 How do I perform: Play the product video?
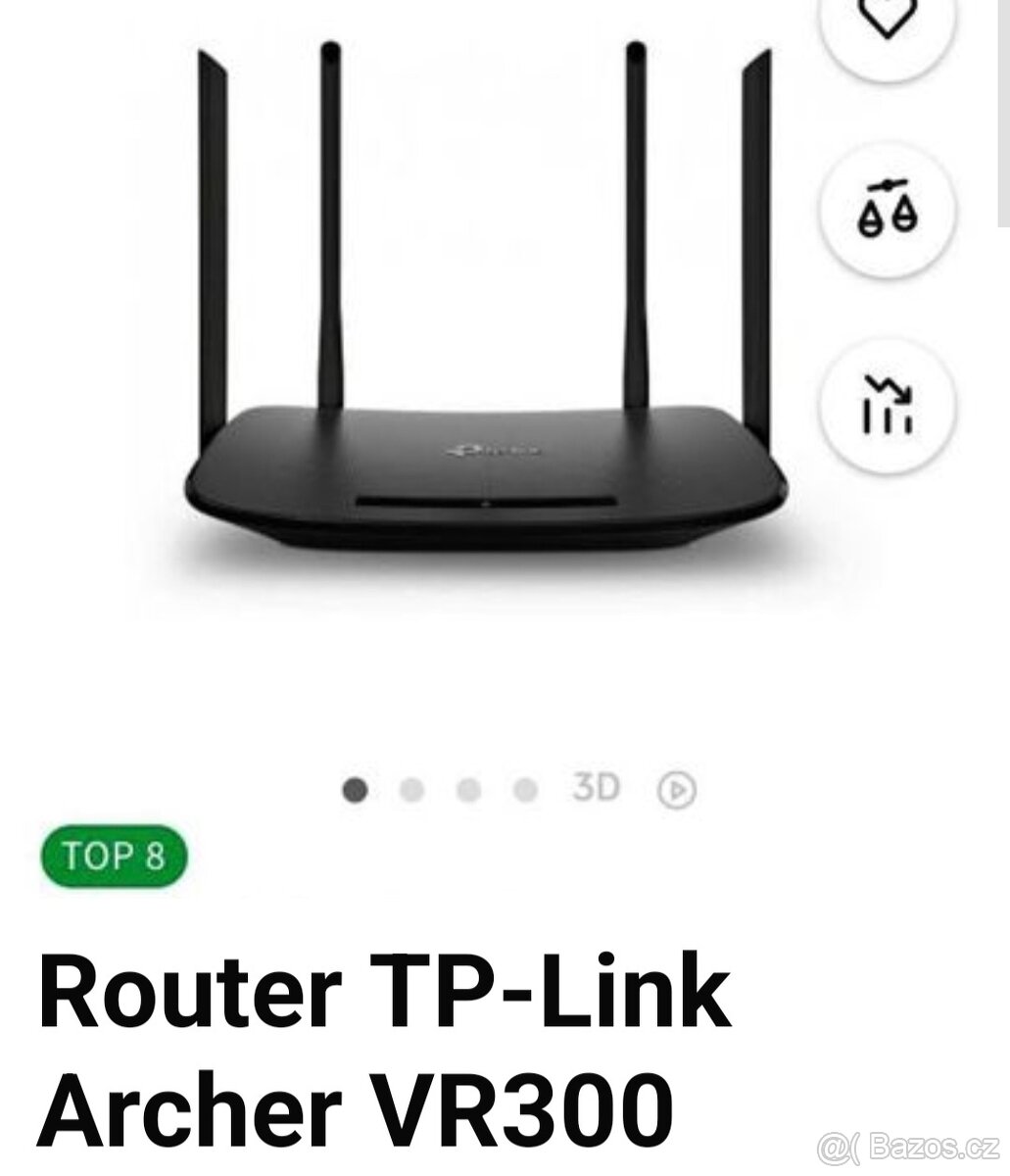pyautogui.click(x=677, y=789)
